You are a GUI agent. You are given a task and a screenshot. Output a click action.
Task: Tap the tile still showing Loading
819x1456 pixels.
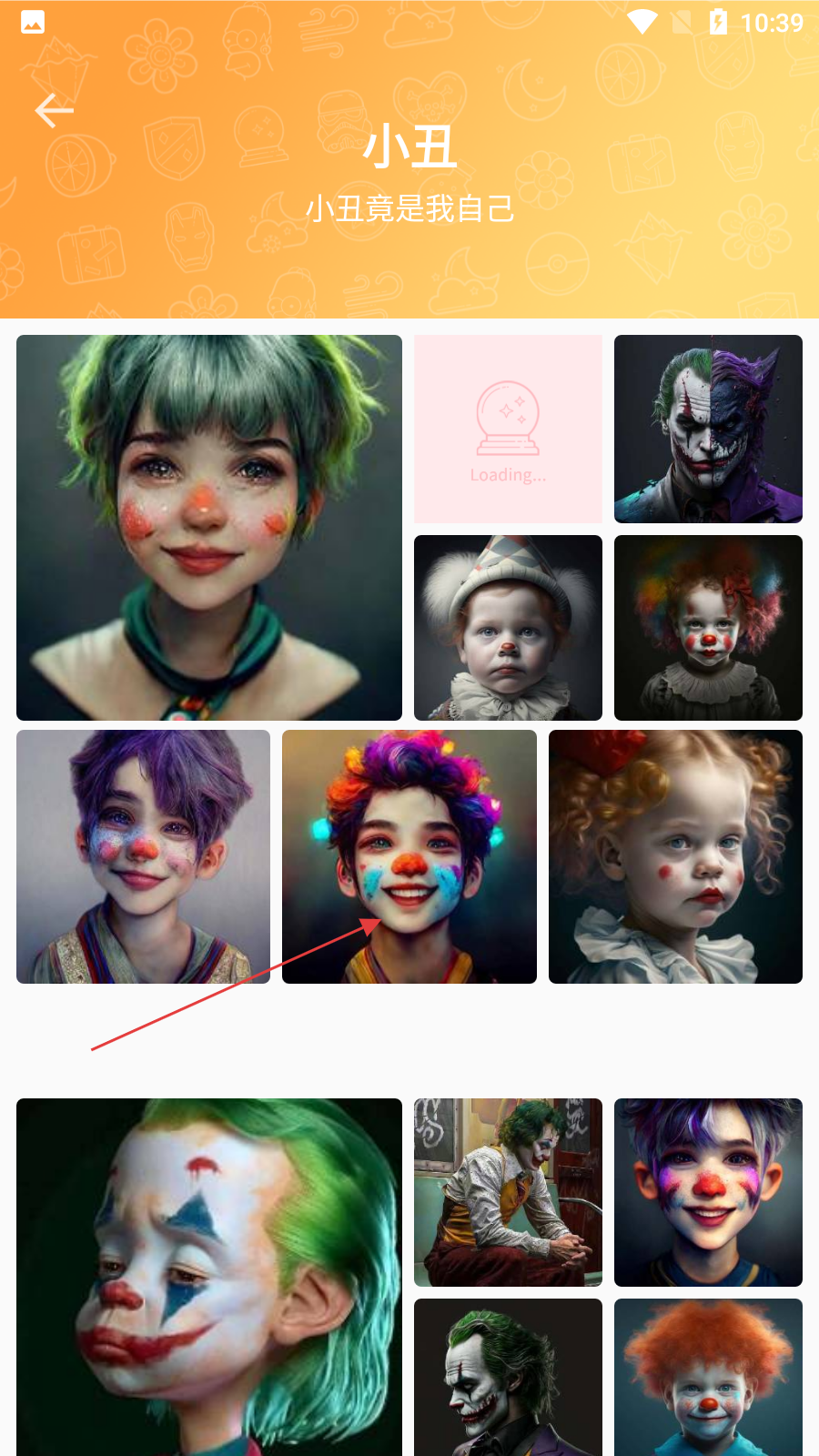508,429
